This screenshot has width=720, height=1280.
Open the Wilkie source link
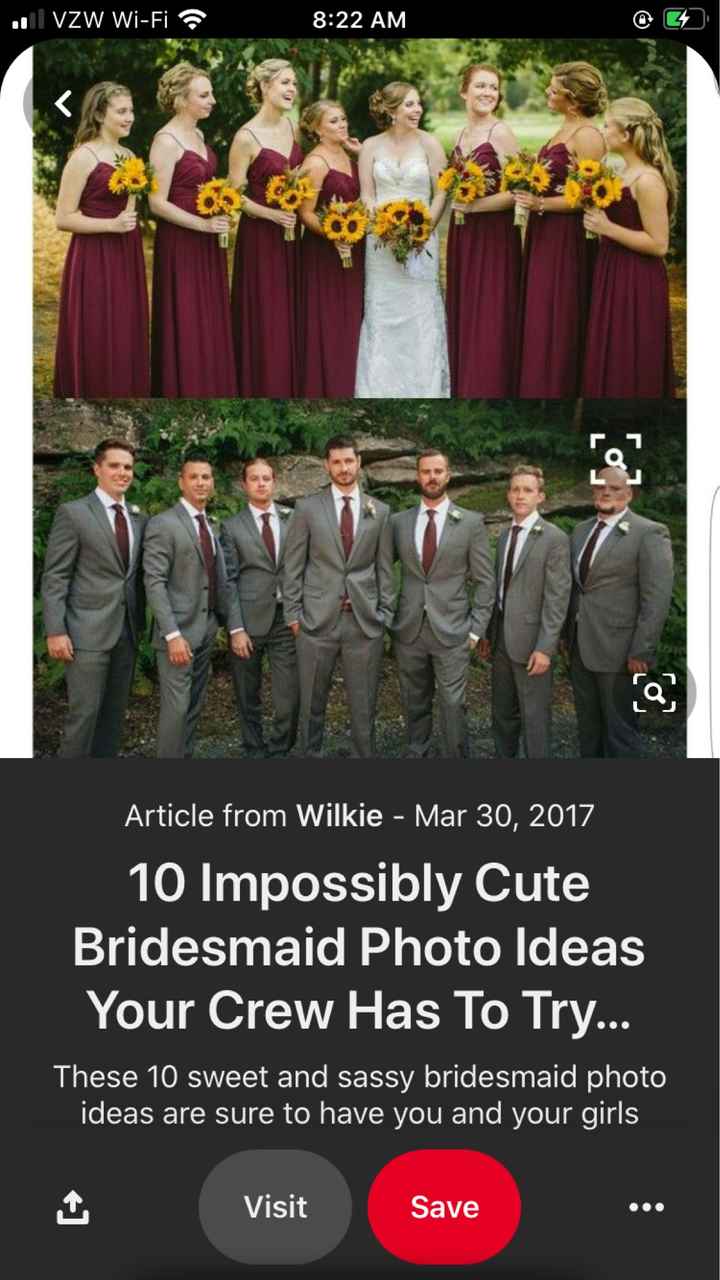[x=339, y=815]
